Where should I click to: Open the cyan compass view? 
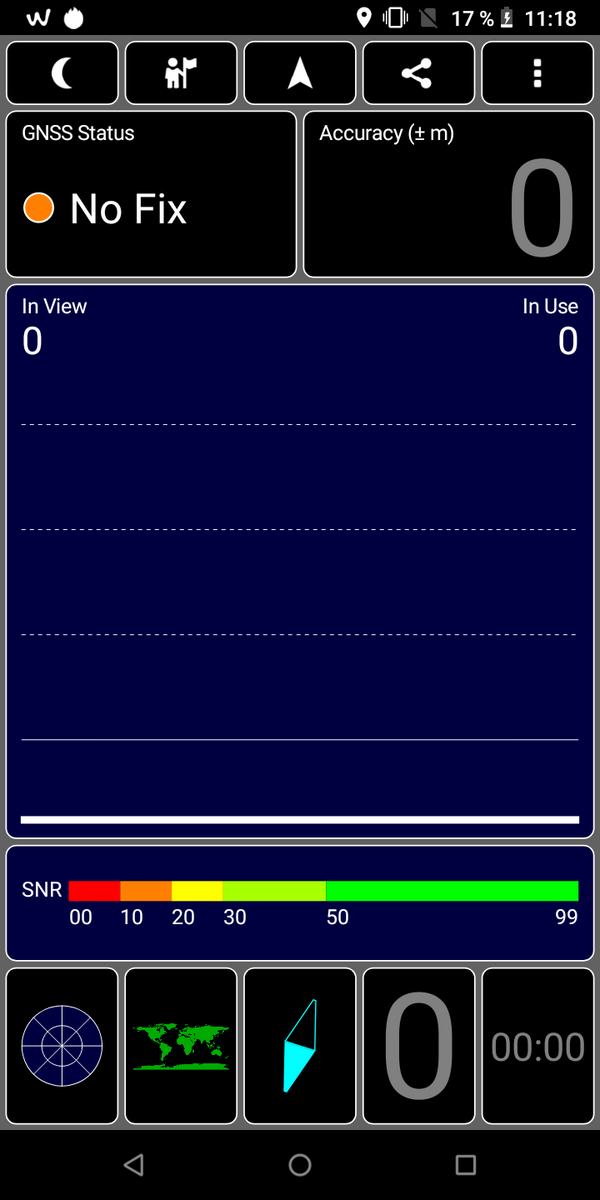tap(300, 1046)
